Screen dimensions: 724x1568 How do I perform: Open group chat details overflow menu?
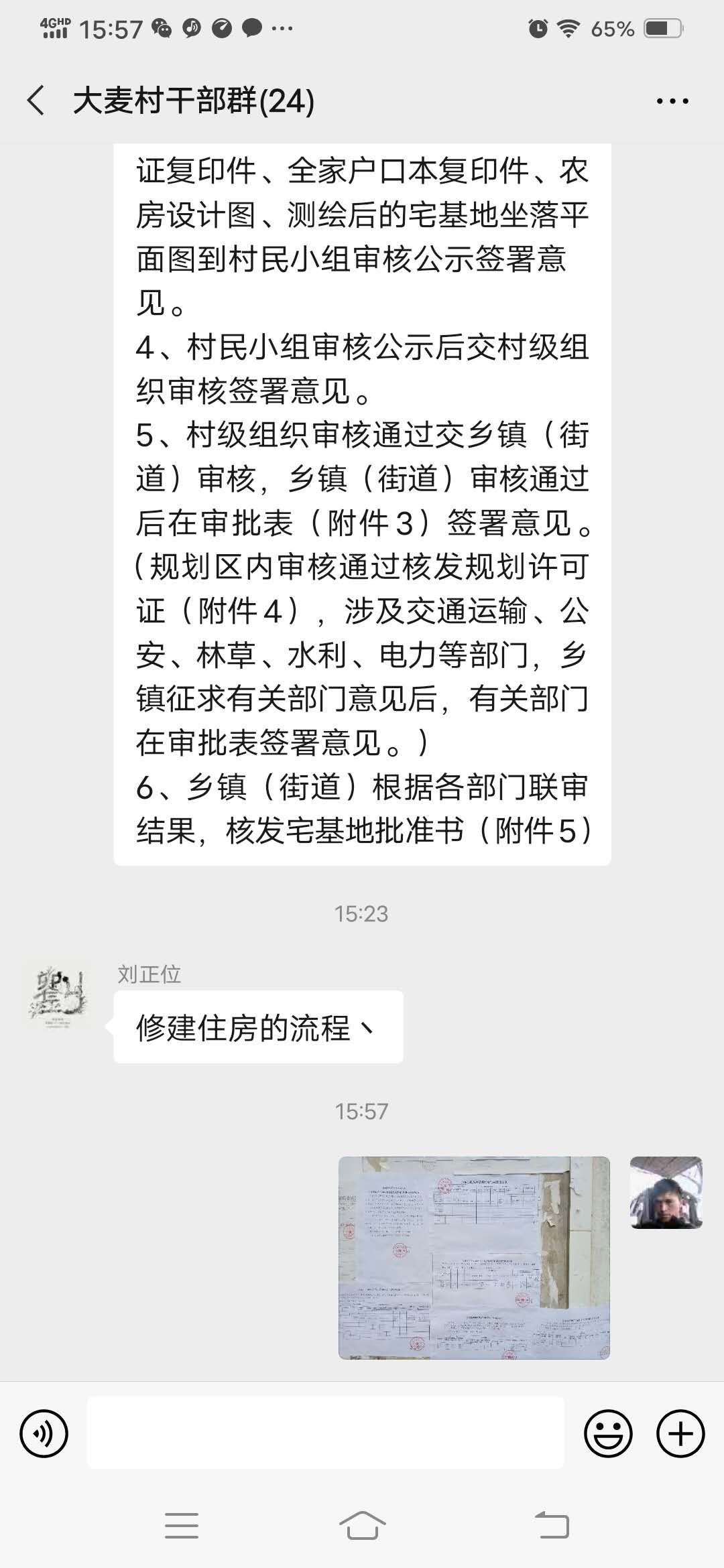(672, 102)
